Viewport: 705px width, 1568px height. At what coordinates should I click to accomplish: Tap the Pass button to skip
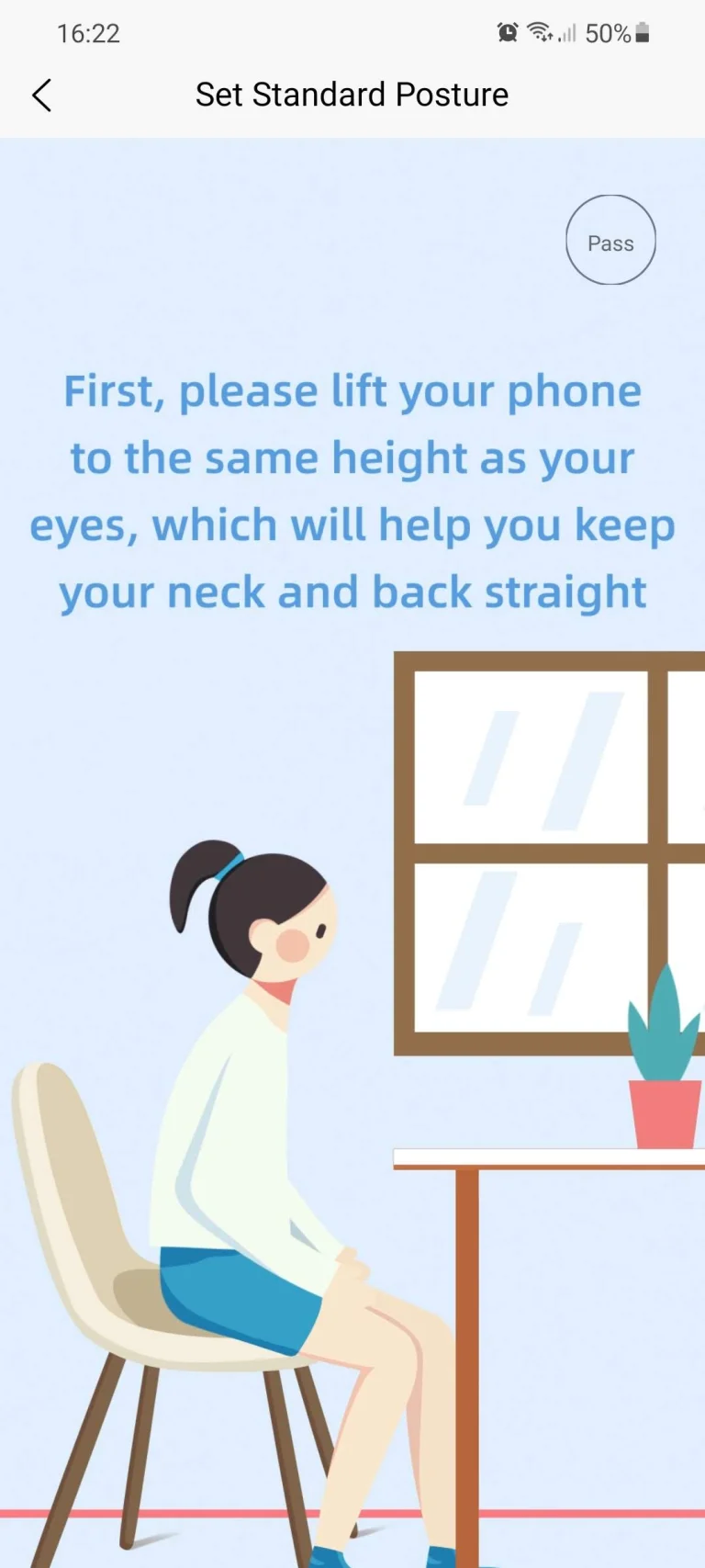[610, 241]
